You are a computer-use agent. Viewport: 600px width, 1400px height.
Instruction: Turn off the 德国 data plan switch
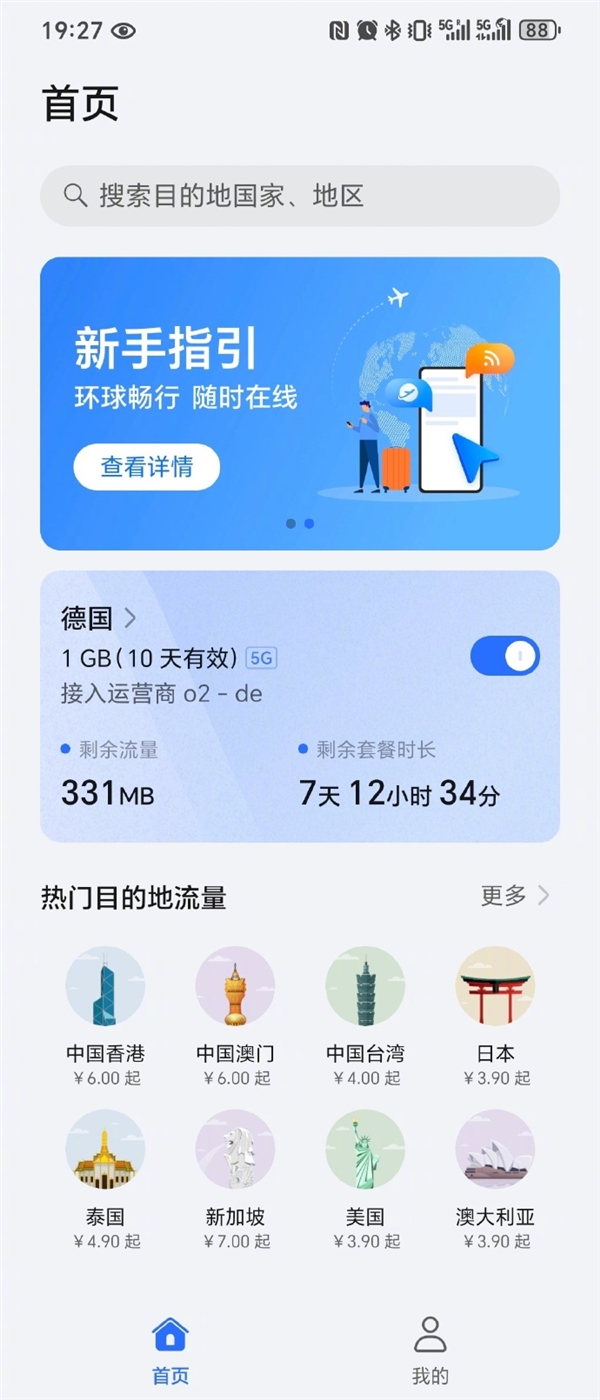pyautogui.click(x=504, y=657)
